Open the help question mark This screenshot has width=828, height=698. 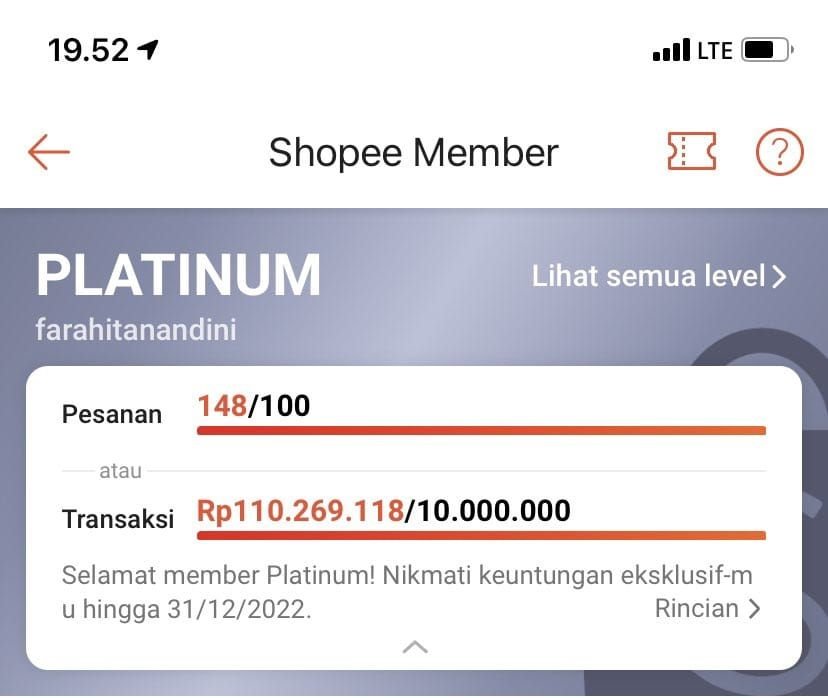(x=779, y=152)
